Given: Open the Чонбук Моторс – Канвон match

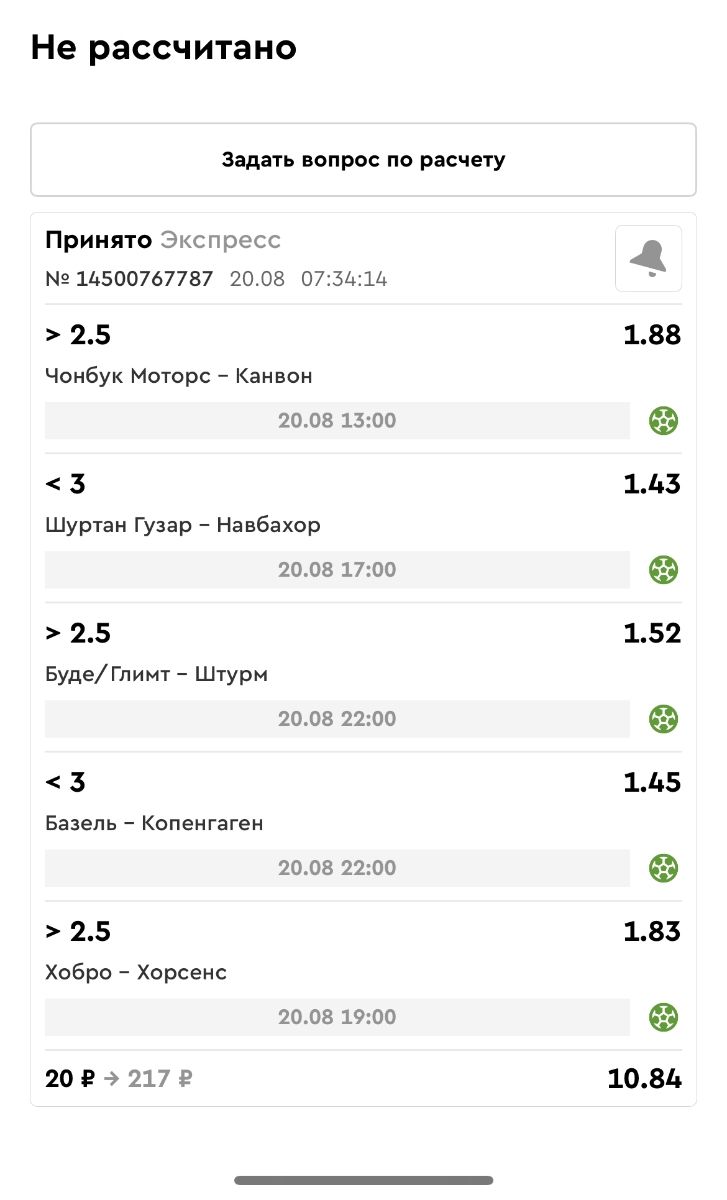Looking at the screenshot, I should [179, 376].
